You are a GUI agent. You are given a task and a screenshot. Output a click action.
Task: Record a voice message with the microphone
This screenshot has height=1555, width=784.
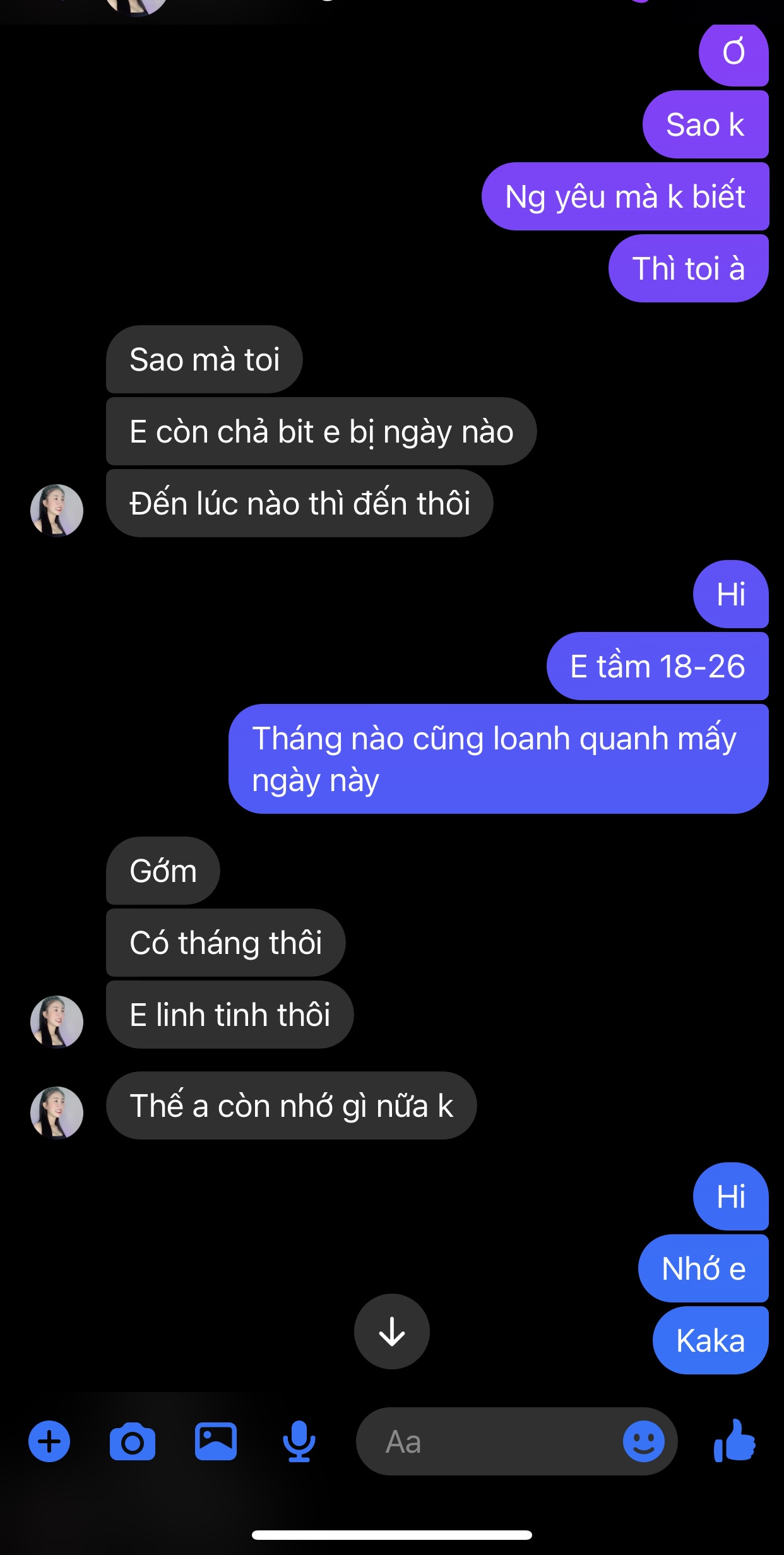click(x=299, y=1441)
